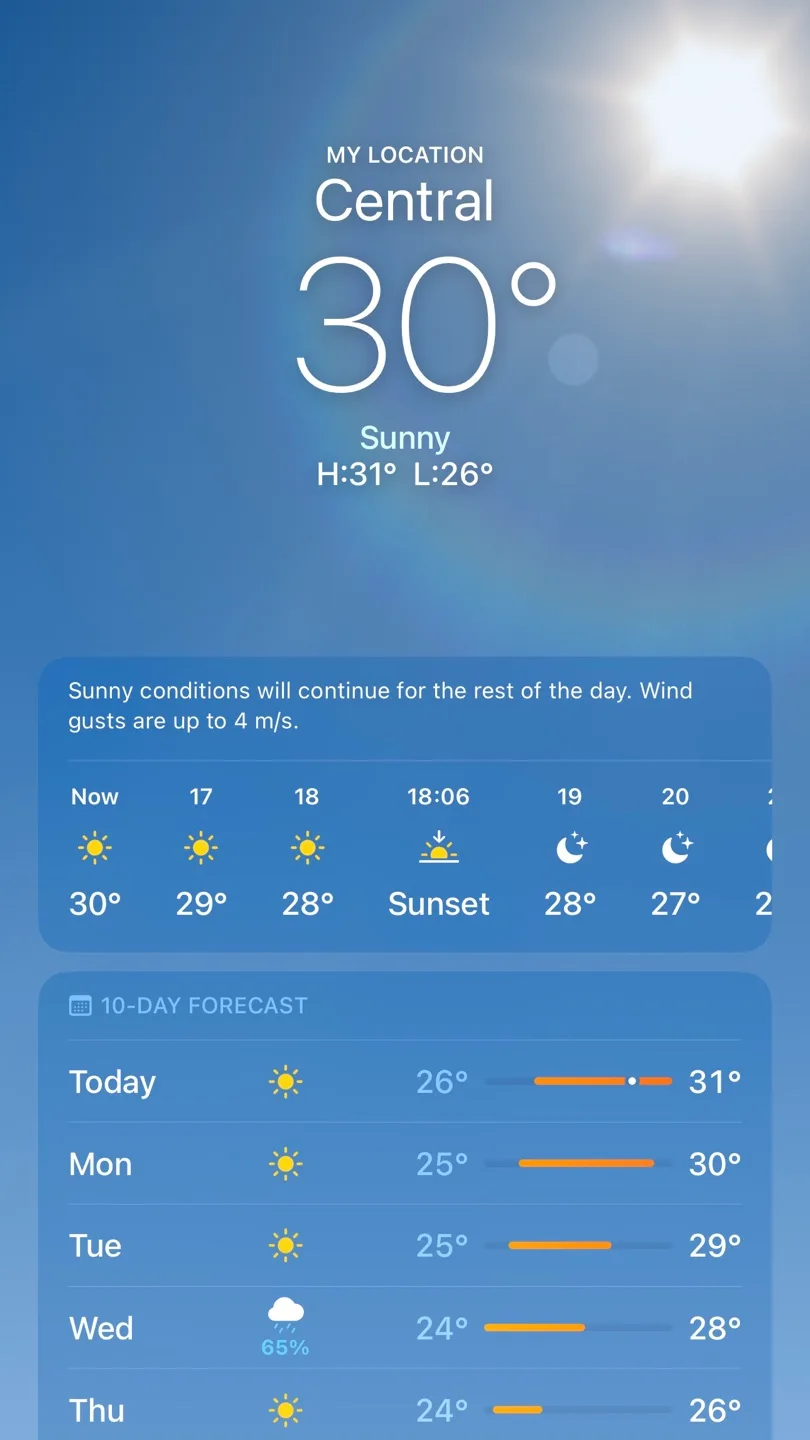810x1440 pixels.
Task: Open Tue forecast details
Action: click(404, 1246)
